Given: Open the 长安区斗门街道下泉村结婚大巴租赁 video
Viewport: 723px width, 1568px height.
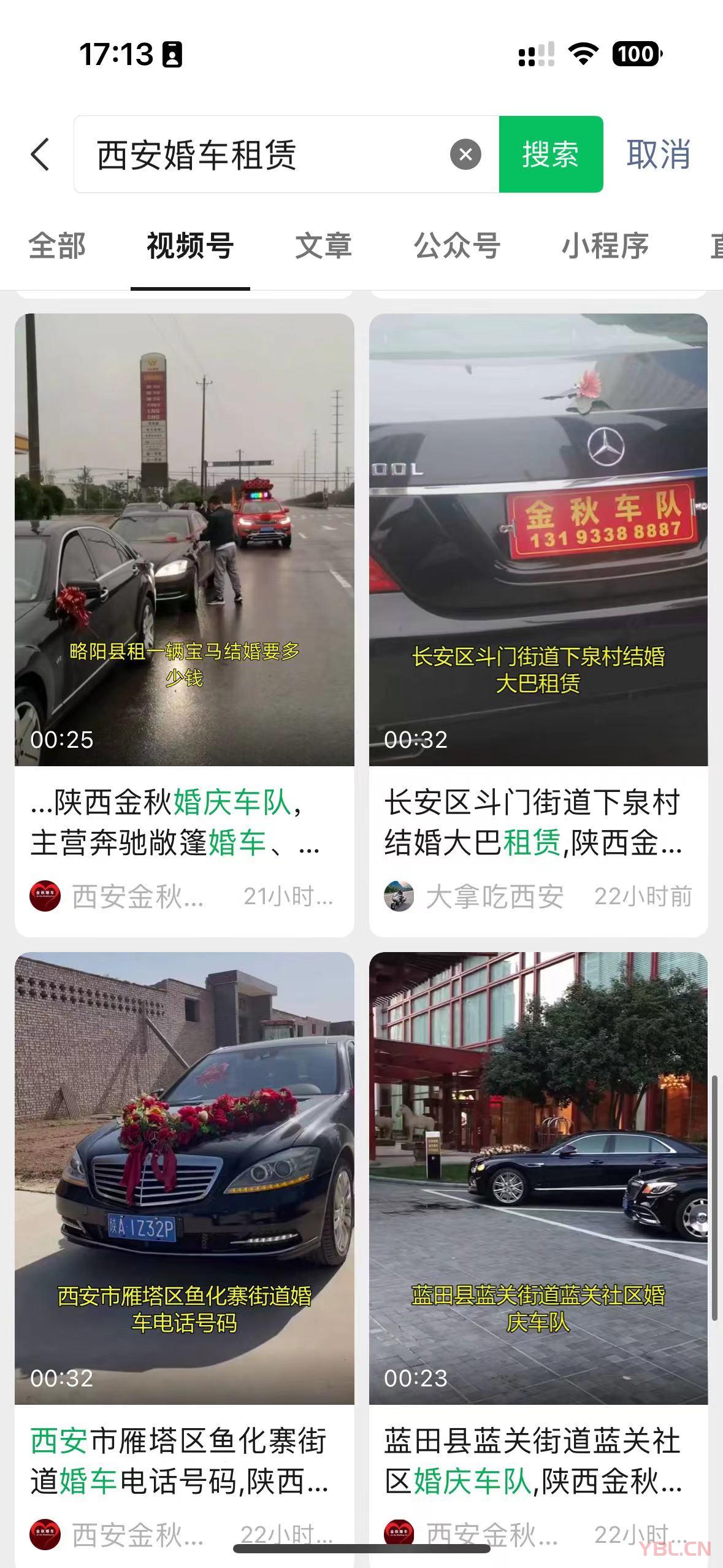Looking at the screenshot, I should 538,540.
